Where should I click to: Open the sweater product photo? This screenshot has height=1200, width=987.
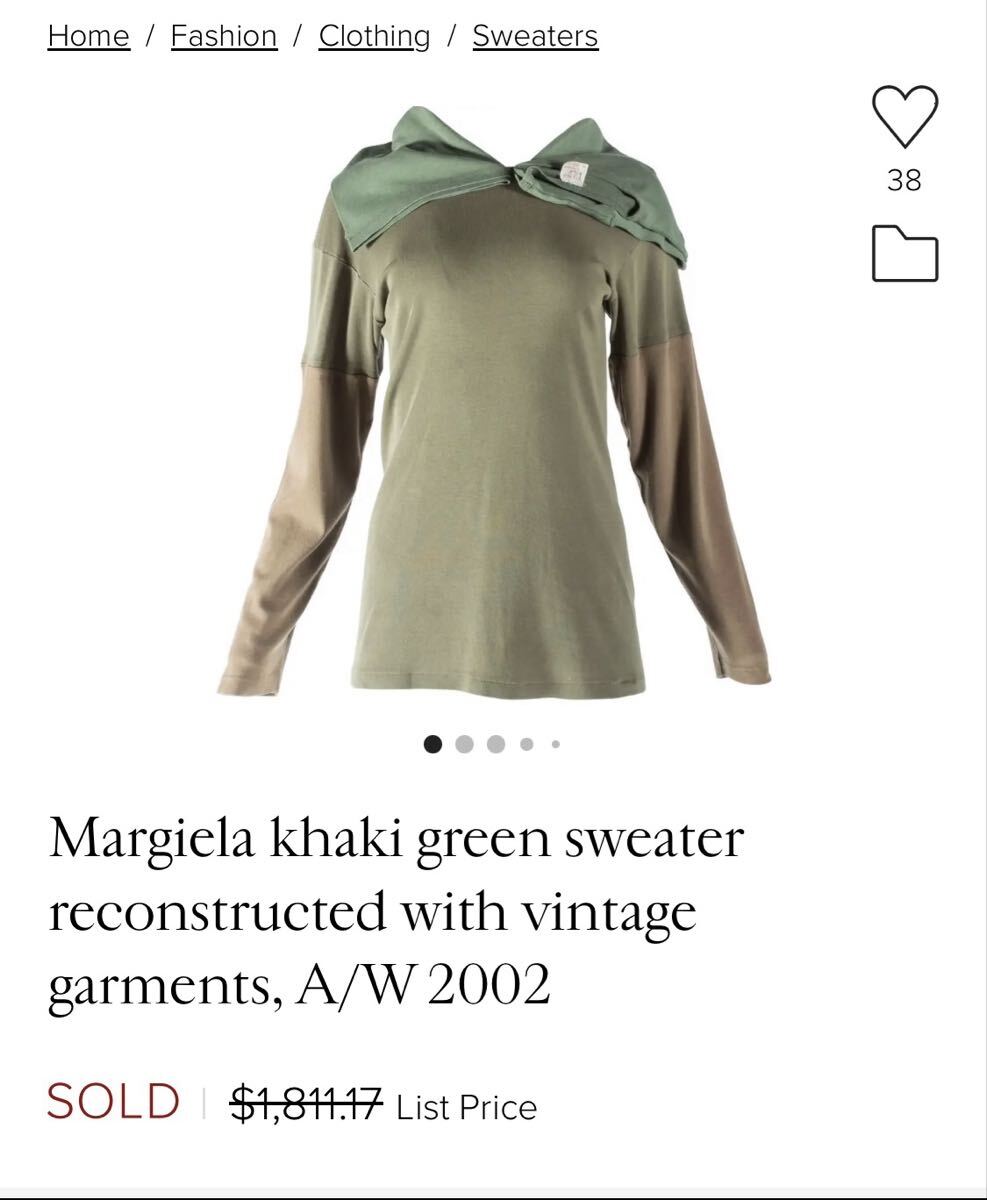pyautogui.click(x=494, y=400)
